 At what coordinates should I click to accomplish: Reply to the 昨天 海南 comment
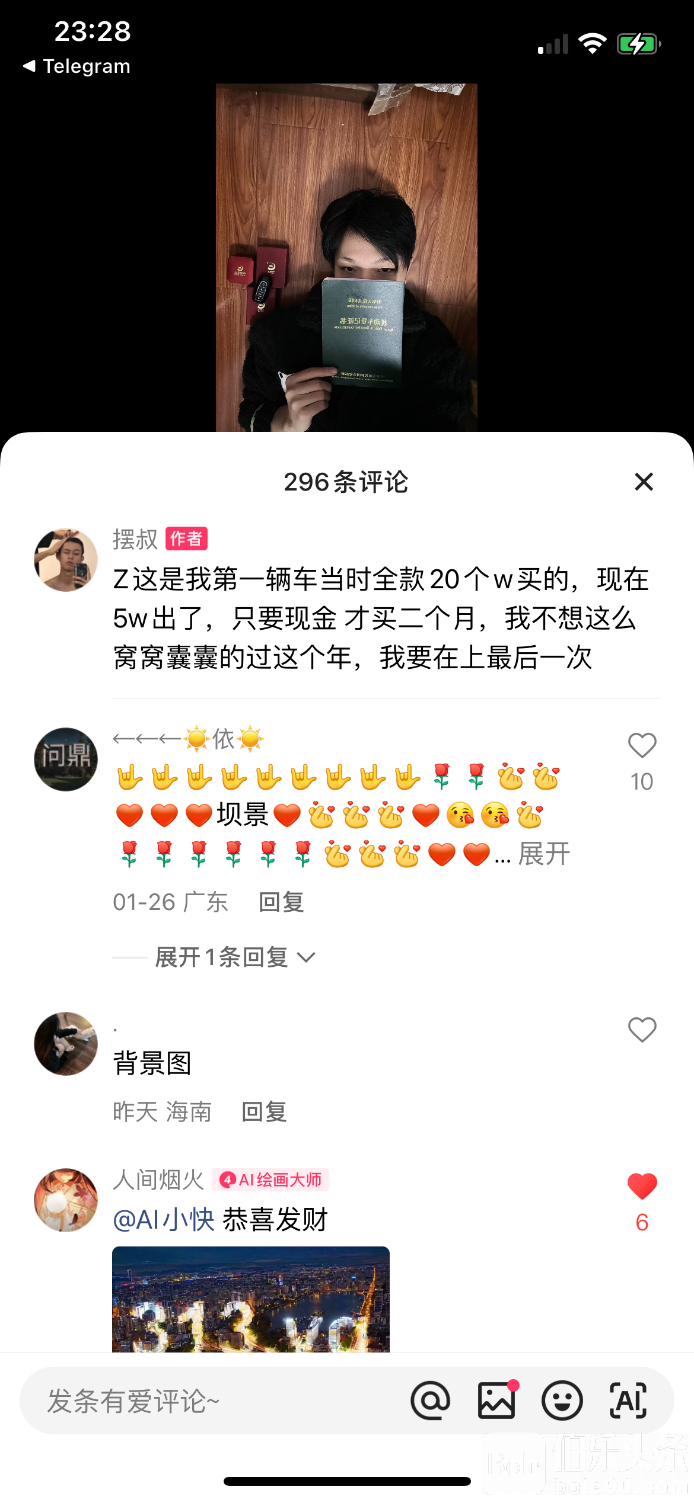pos(264,1111)
